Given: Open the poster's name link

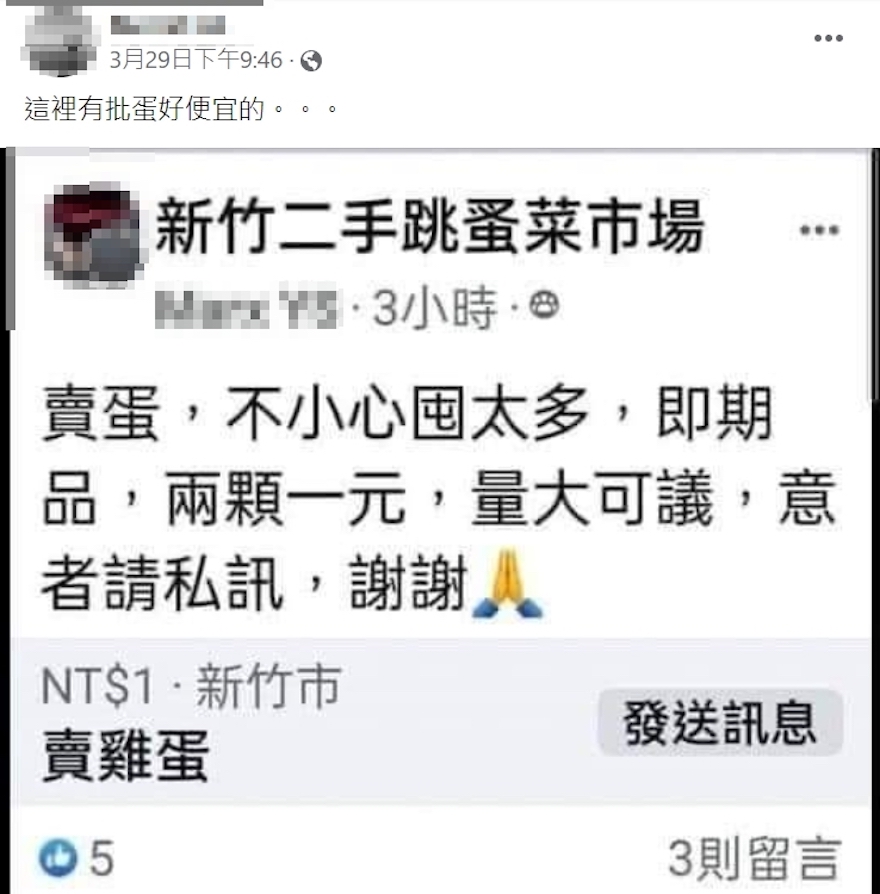Looking at the screenshot, I should tap(167, 26).
